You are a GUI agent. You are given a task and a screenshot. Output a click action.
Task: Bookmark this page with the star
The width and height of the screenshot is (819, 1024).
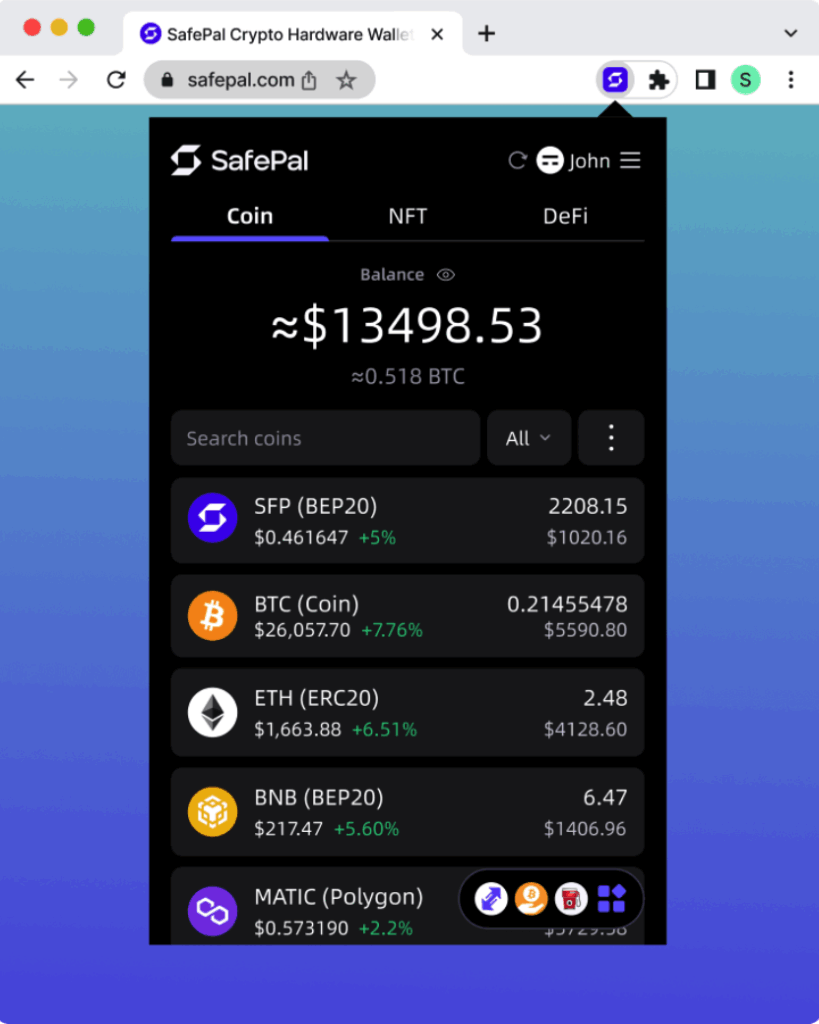pyautogui.click(x=346, y=81)
